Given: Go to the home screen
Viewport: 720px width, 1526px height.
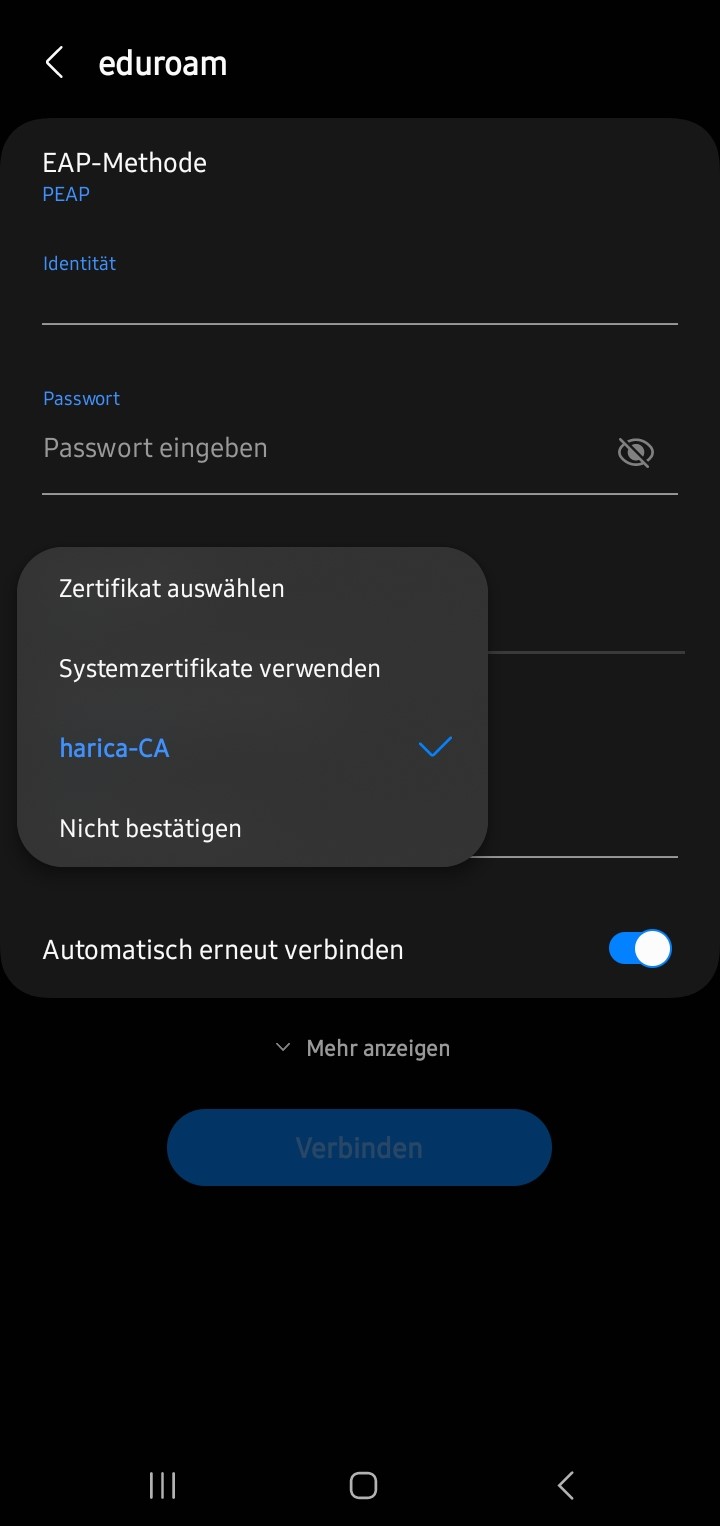Looking at the screenshot, I should coord(363,1485).
